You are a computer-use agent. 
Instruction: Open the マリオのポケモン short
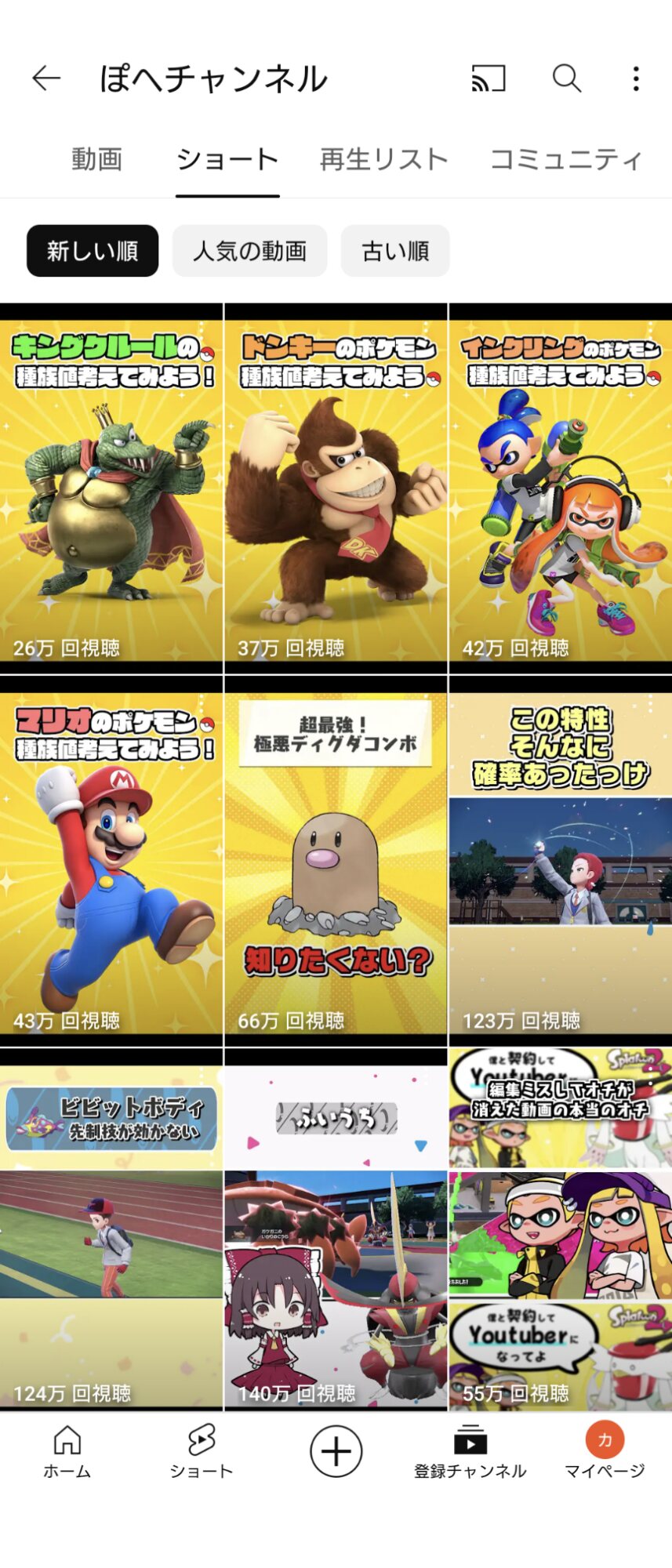point(111,862)
